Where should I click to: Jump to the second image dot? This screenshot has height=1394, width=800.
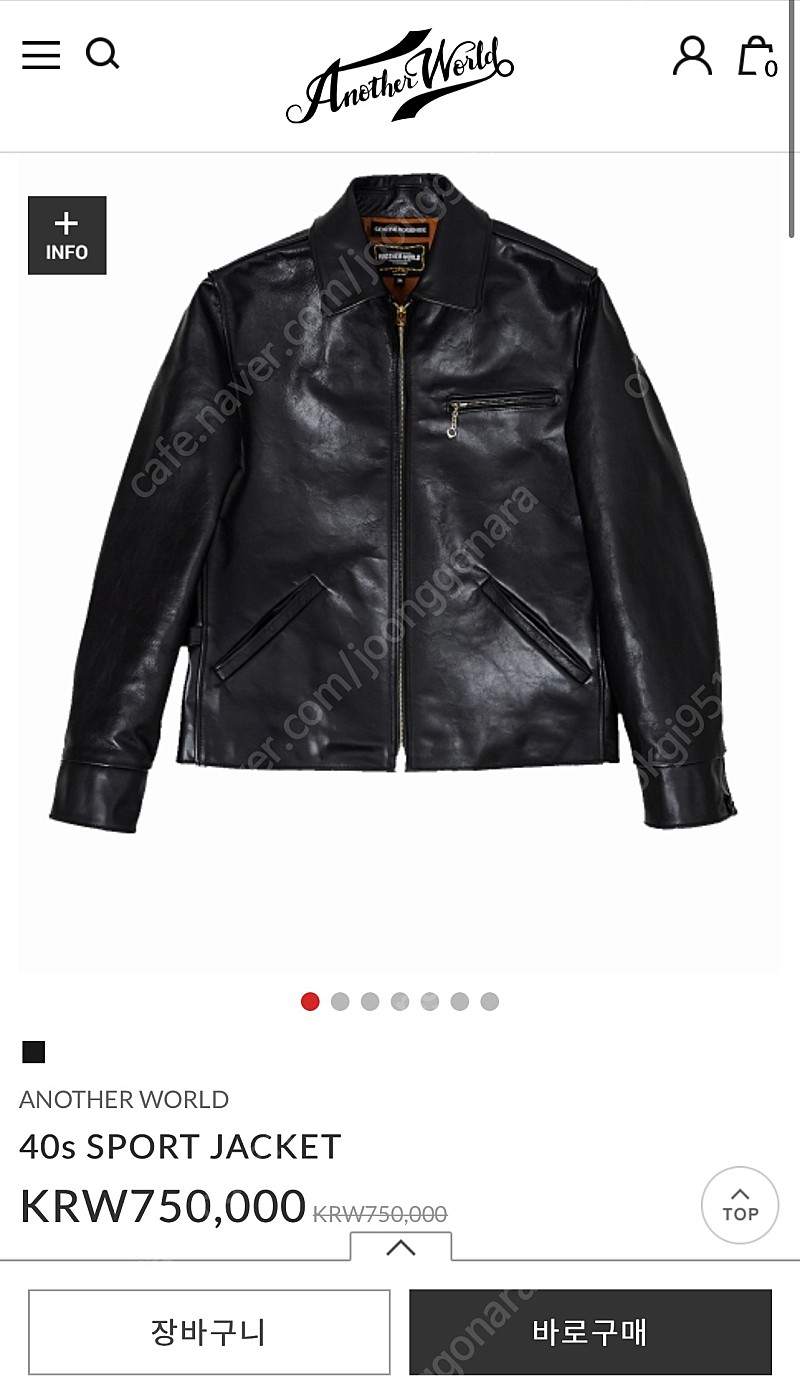tap(340, 1001)
